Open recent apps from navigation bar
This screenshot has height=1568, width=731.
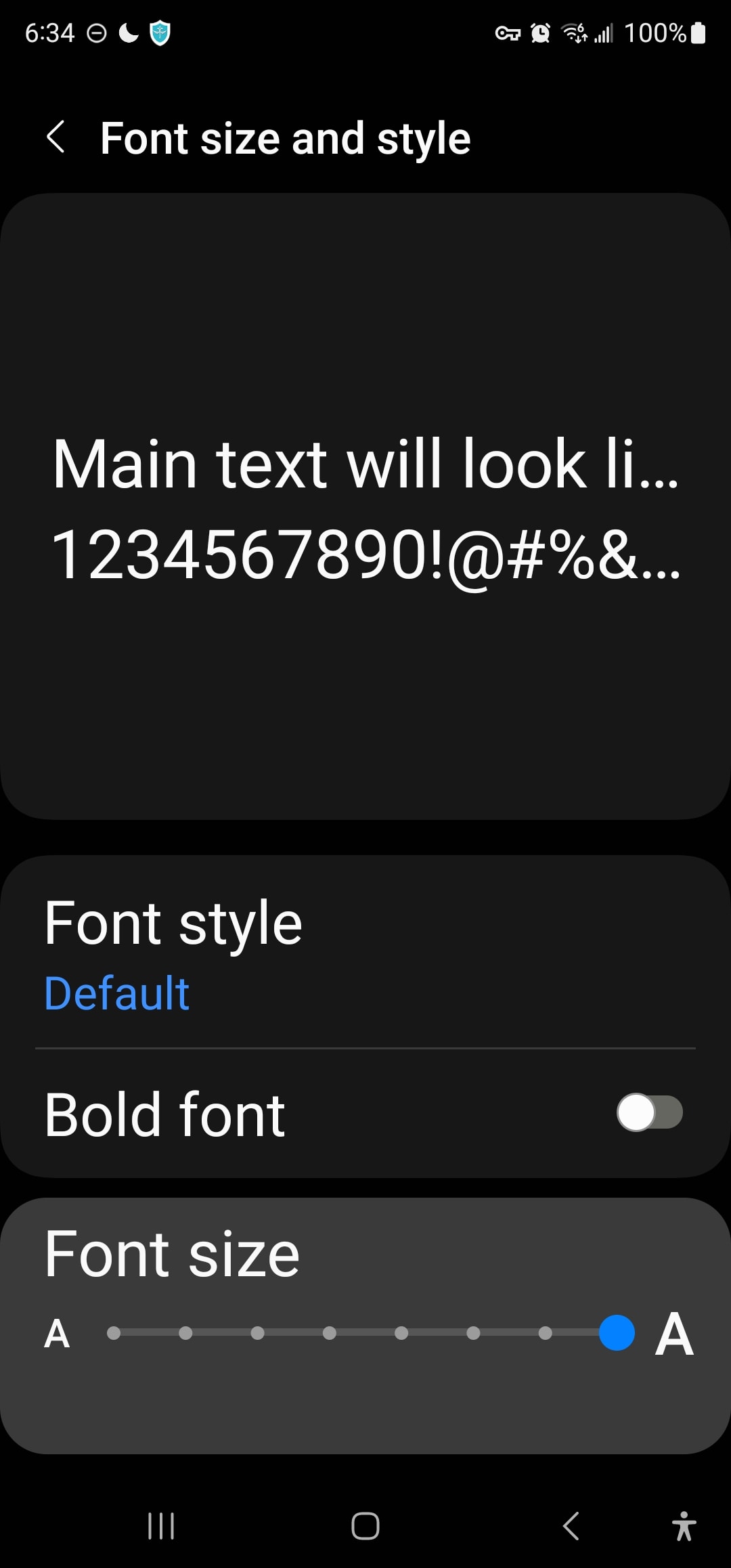[x=161, y=1526]
